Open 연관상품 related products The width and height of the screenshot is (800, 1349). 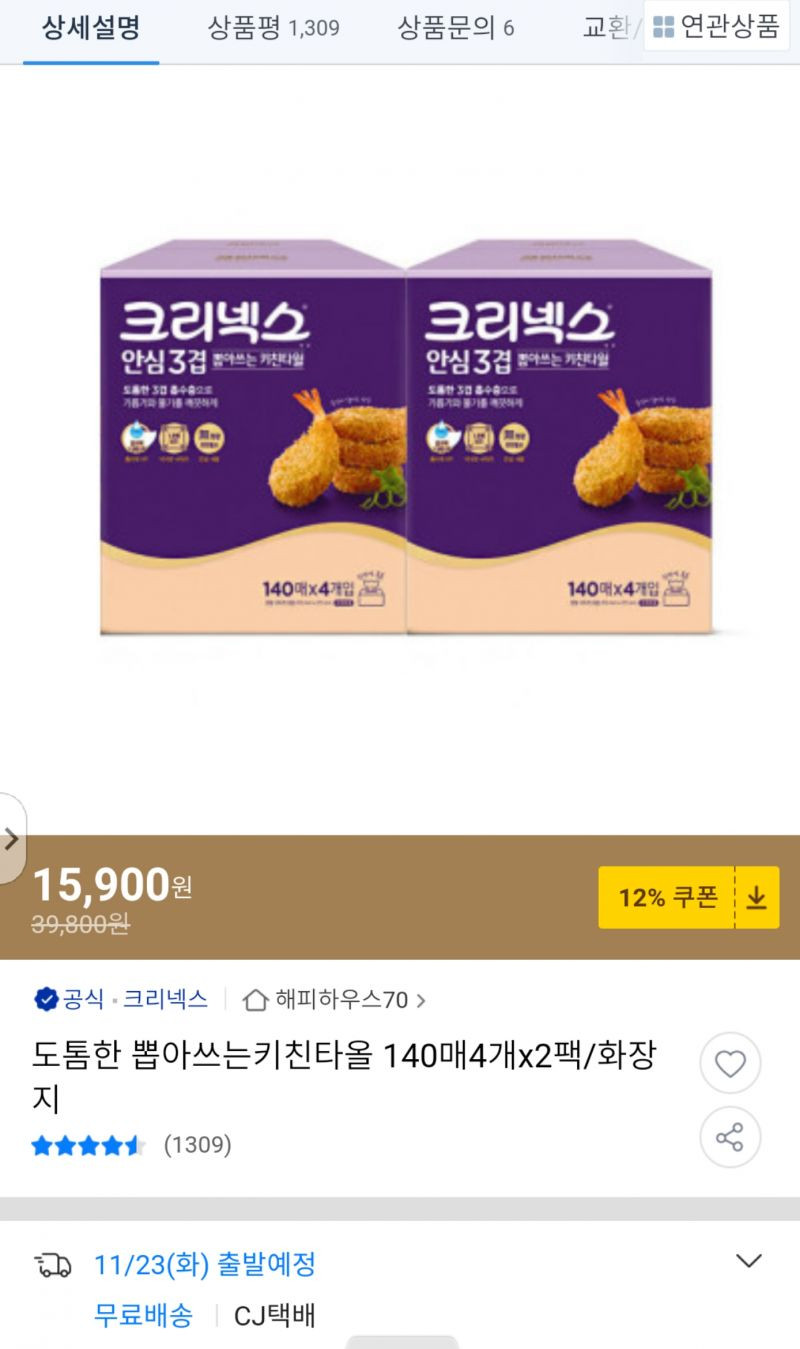(716, 27)
